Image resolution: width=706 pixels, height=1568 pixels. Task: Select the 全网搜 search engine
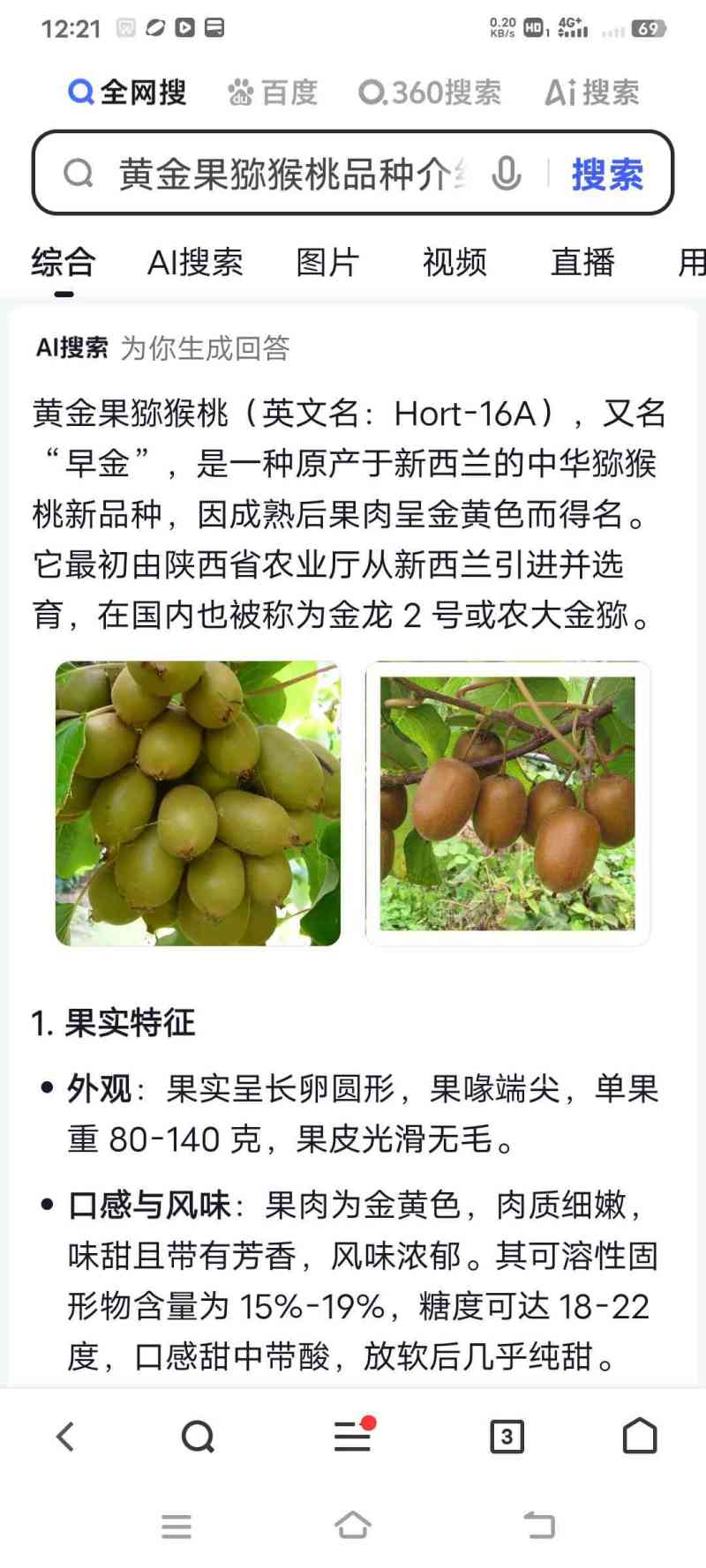pos(127,92)
